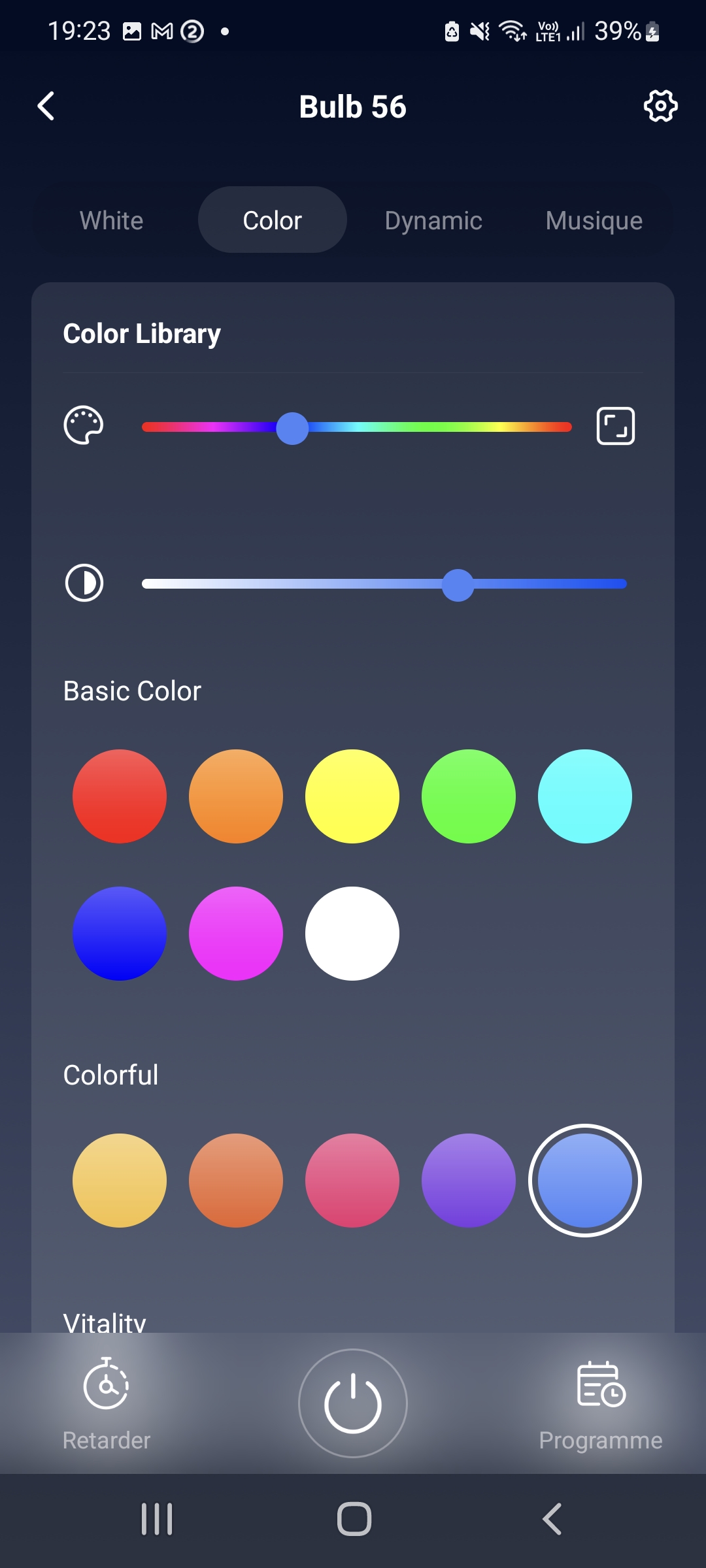Switch to the Musique tab
Screen dimensions: 706x1568
click(x=594, y=221)
